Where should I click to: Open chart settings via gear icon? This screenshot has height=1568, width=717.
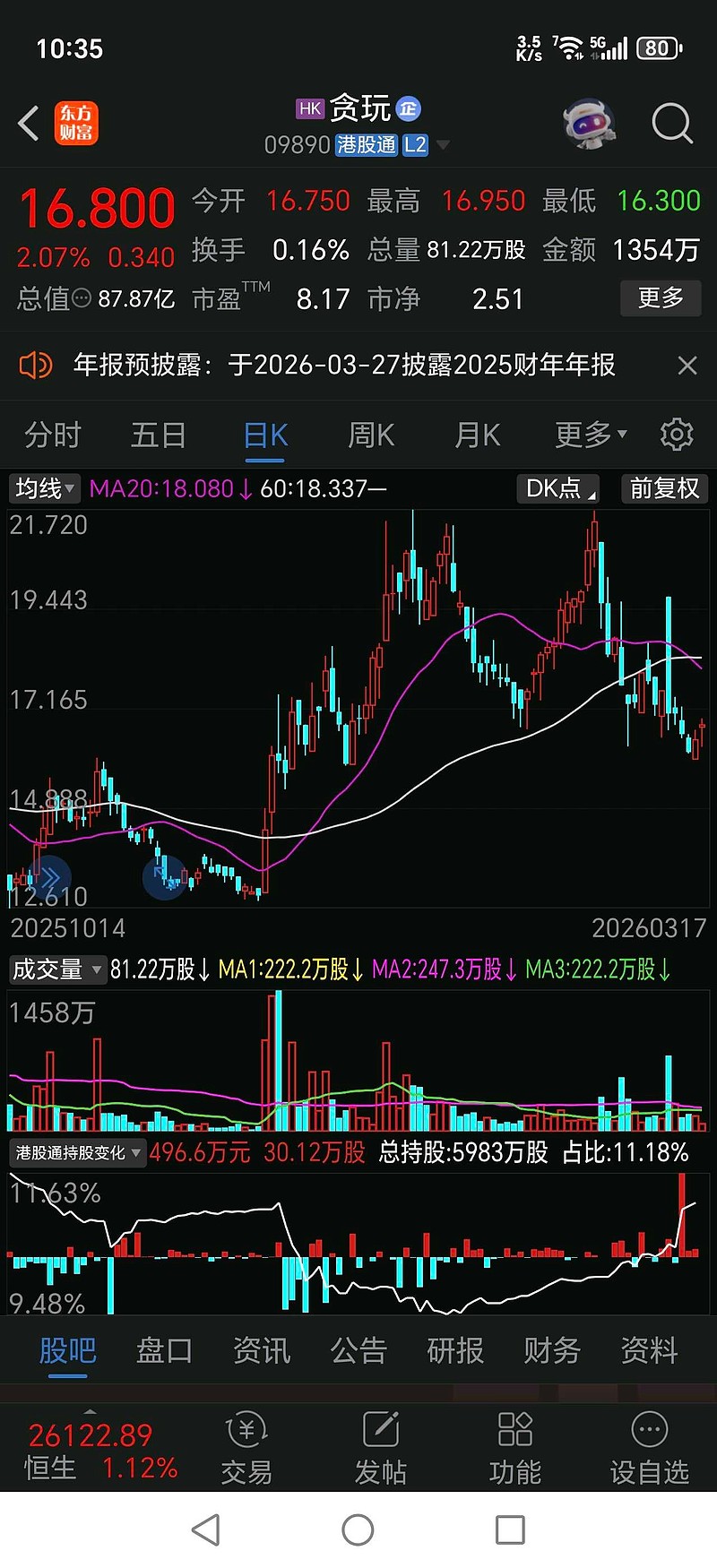point(678,435)
